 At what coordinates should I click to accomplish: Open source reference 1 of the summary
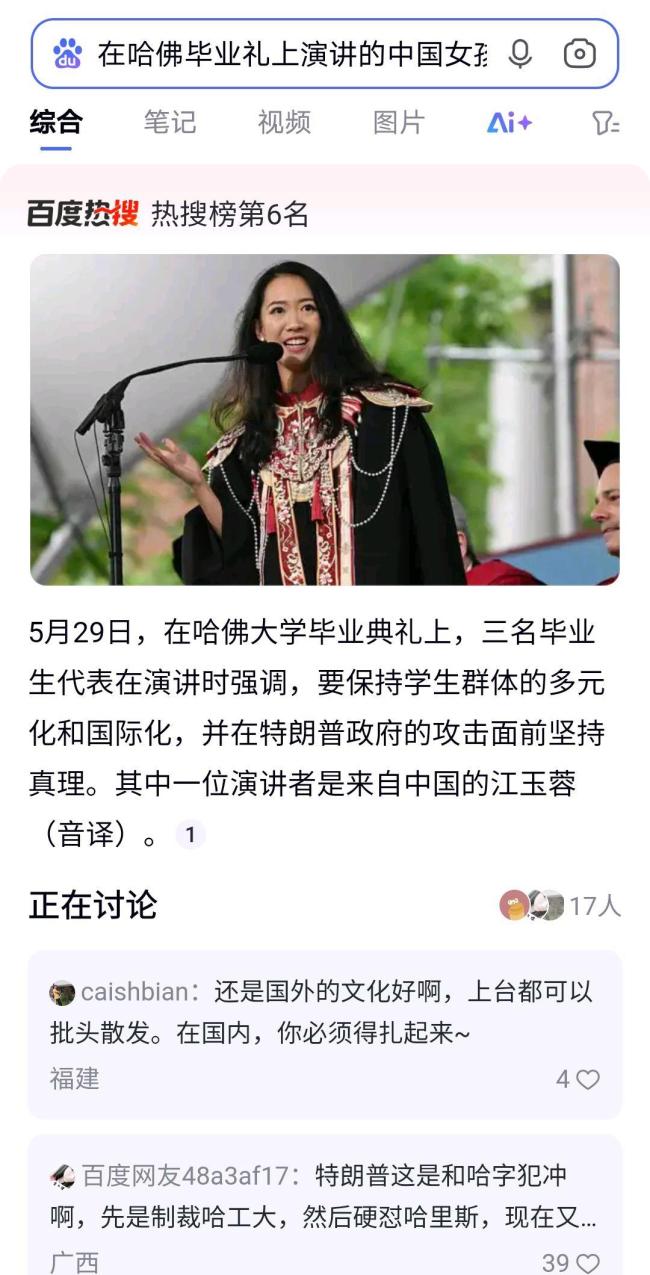[x=190, y=834]
